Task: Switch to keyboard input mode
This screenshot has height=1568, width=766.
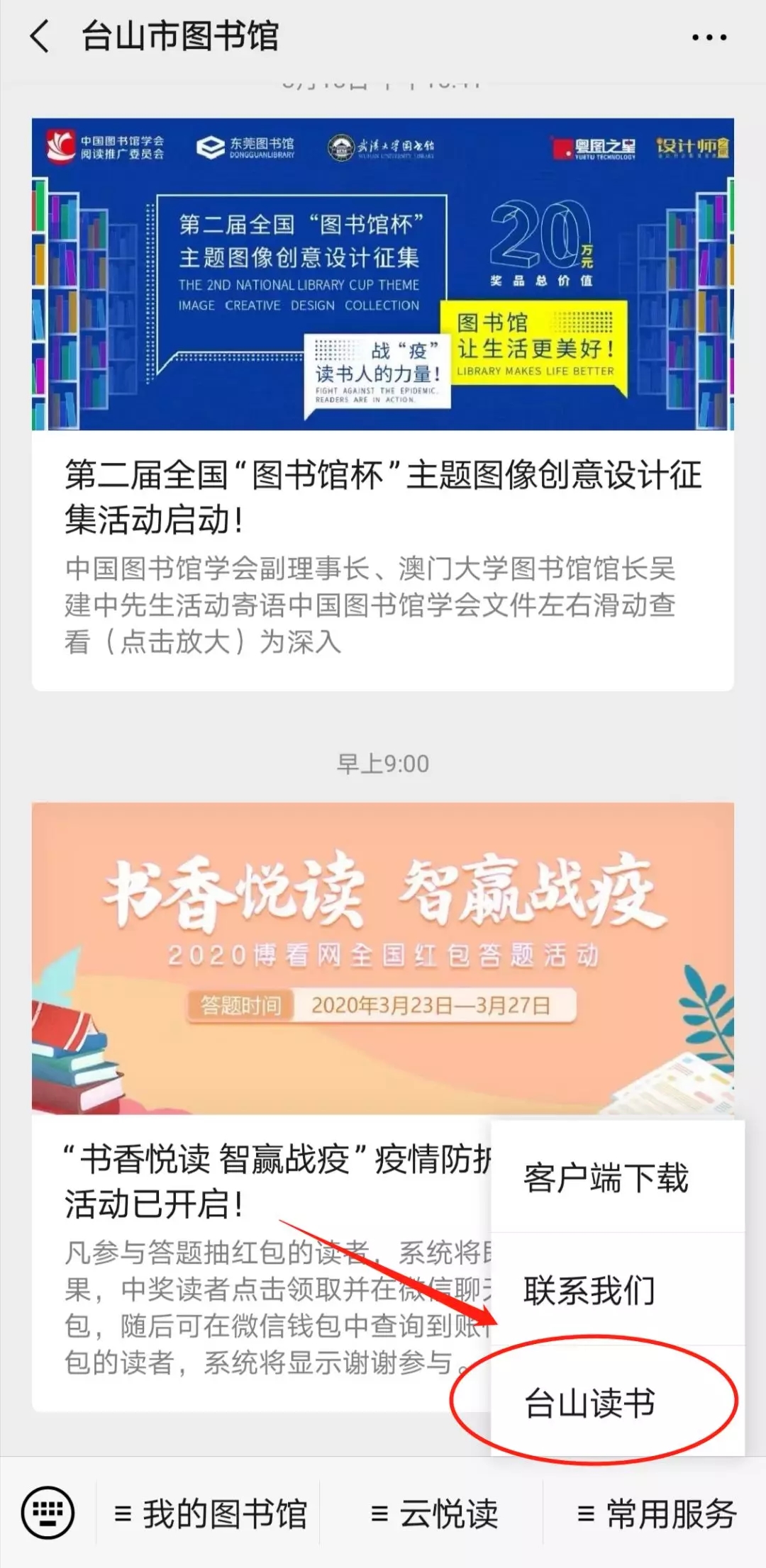Action: pos(48,1513)
